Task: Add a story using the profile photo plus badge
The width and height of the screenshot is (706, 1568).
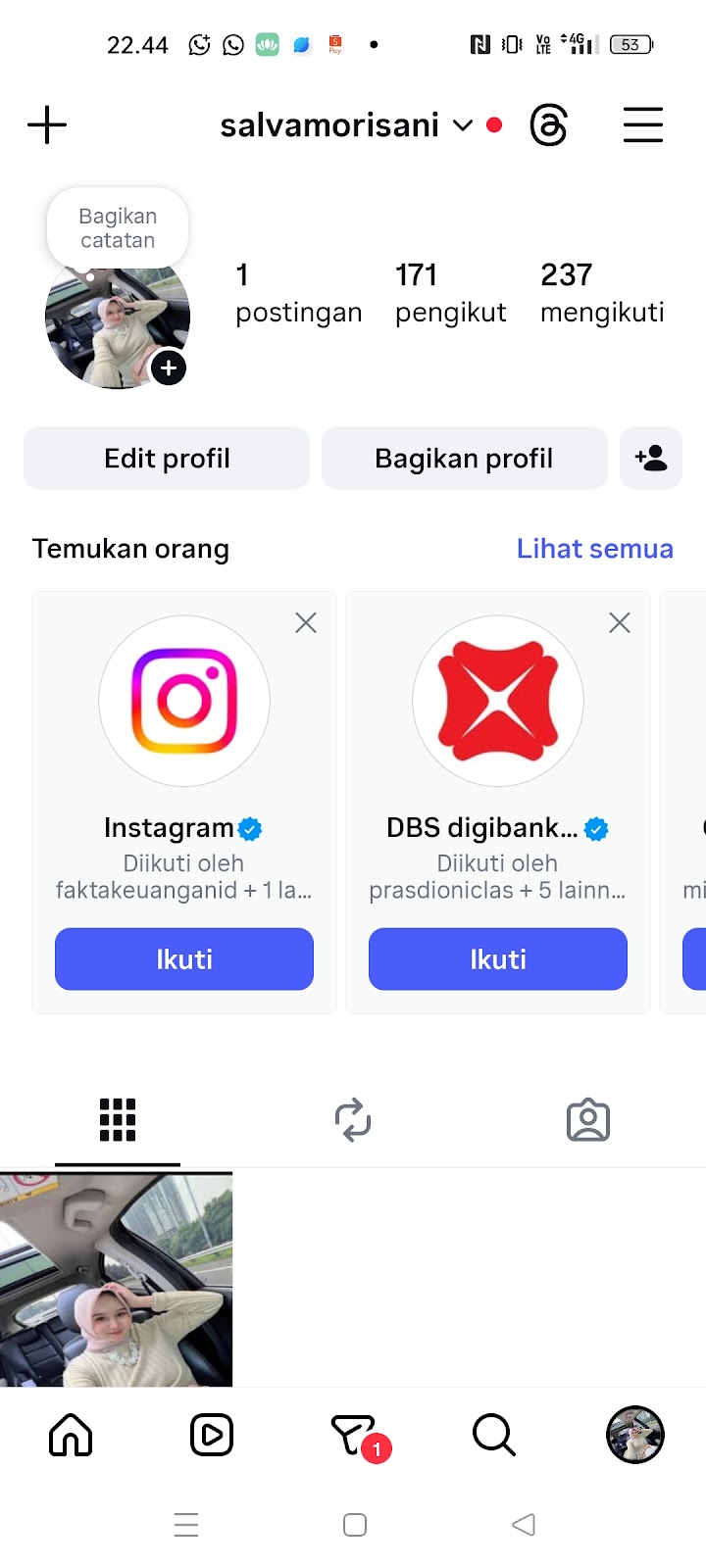Action: tap(169, 367)
